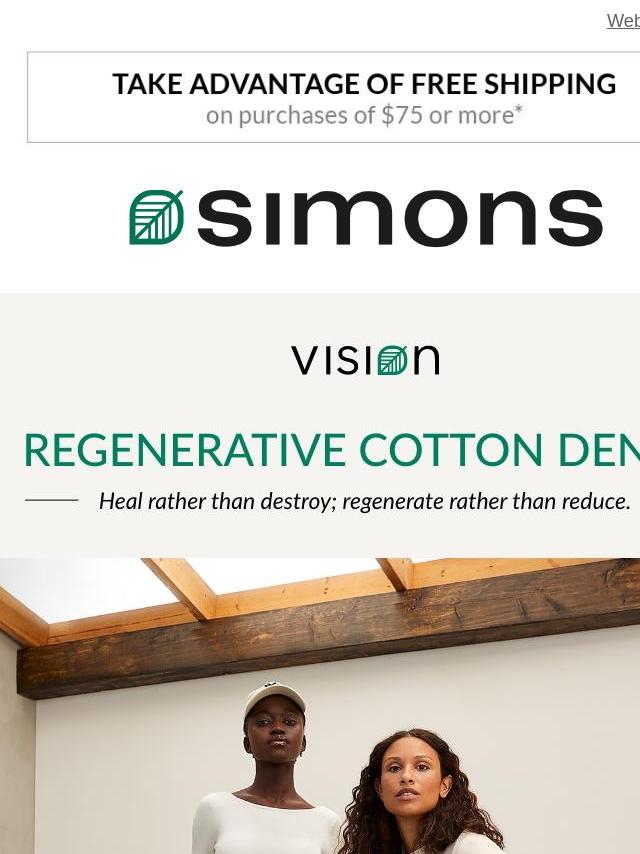Open the Web version link
640x854 pixels.
click(x=623, y=21)
